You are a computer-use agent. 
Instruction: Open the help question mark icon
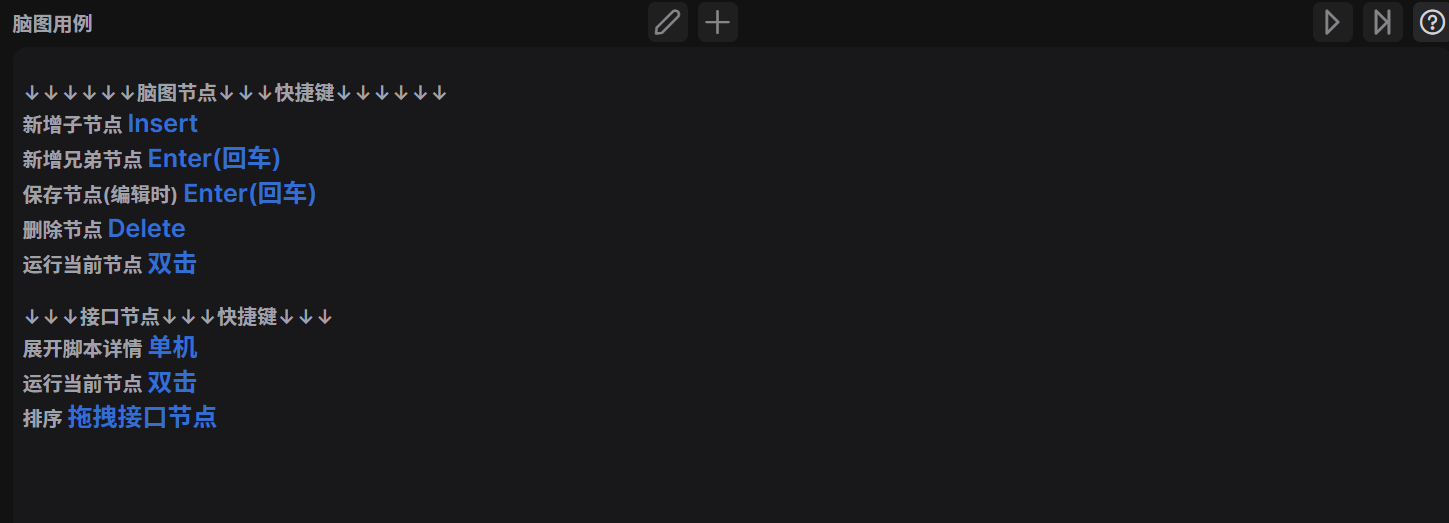click(1432, 22)
